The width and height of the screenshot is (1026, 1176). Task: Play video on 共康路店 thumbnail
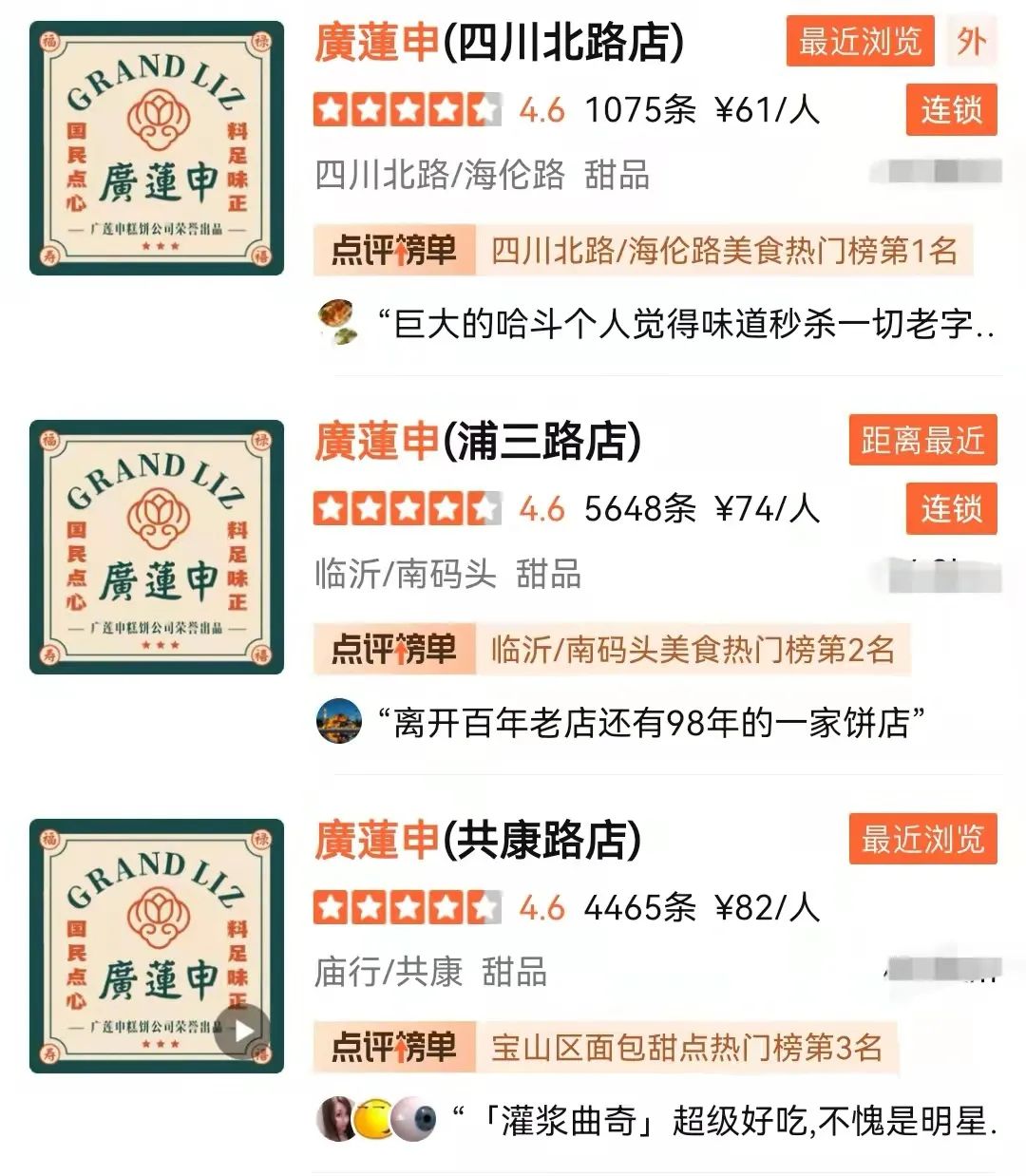pyautogui.click(x=242, y=1032)
